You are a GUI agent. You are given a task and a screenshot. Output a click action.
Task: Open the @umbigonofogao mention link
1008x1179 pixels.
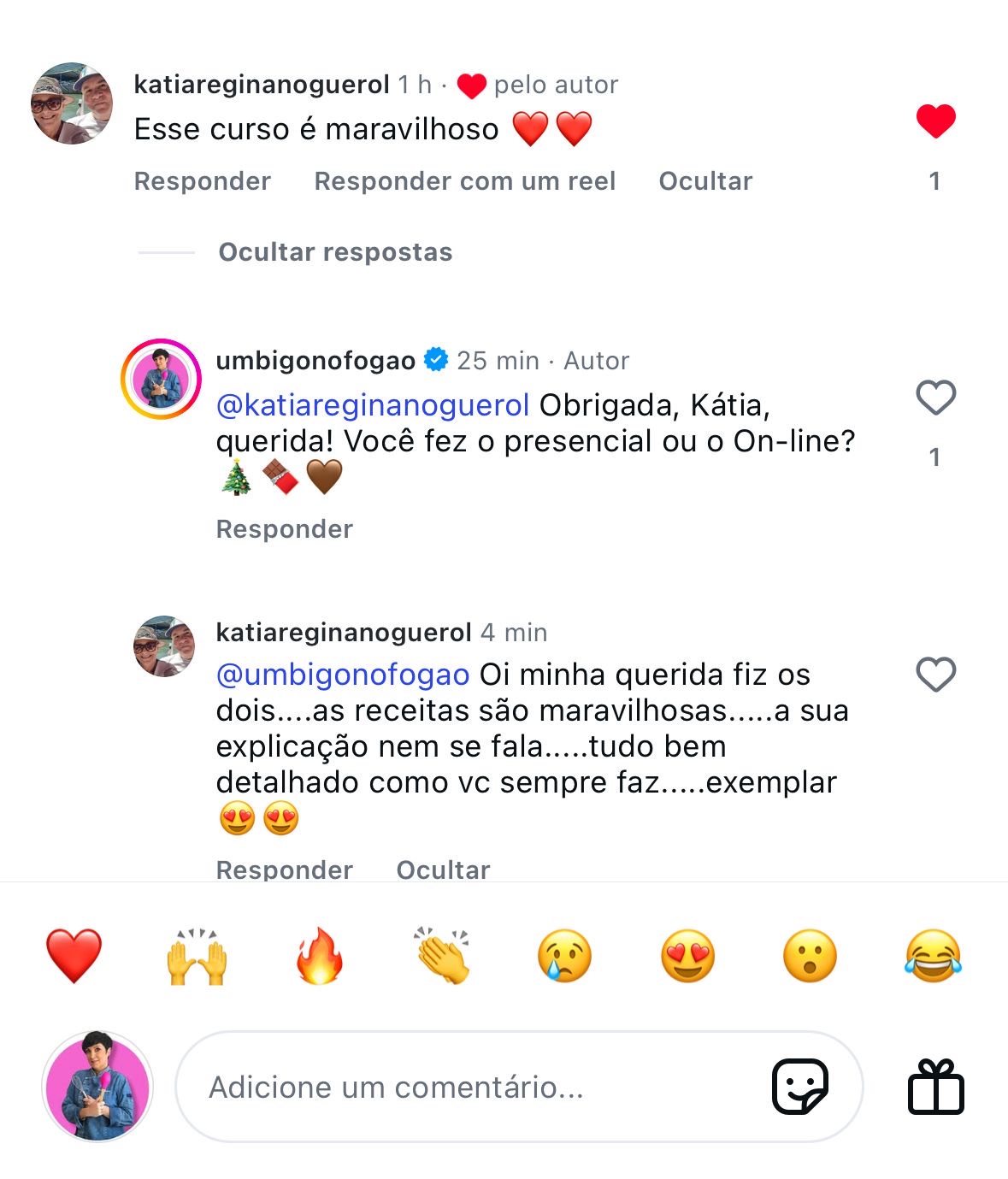[x=343, y=675]
